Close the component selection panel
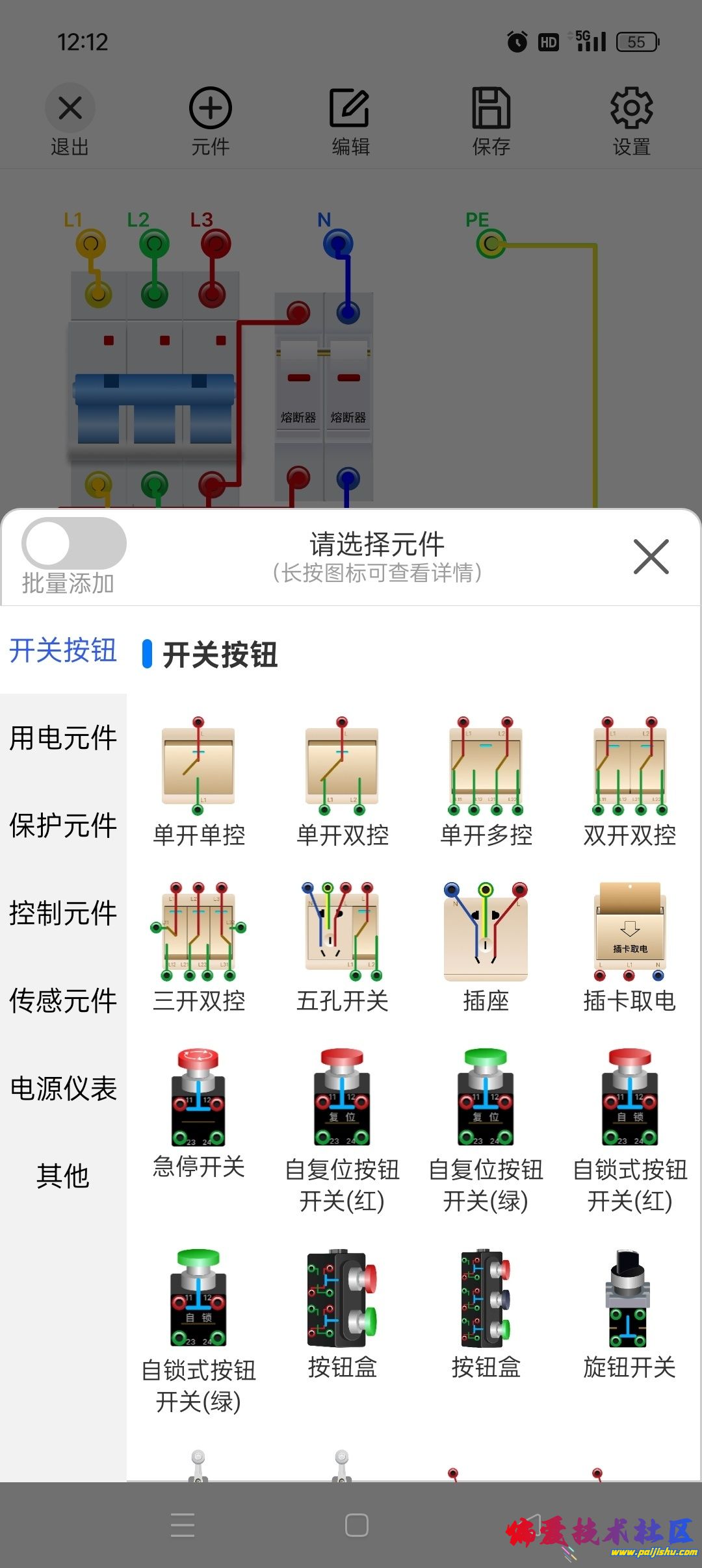The width and height of the screenshot is (702, 1568). 651,557
